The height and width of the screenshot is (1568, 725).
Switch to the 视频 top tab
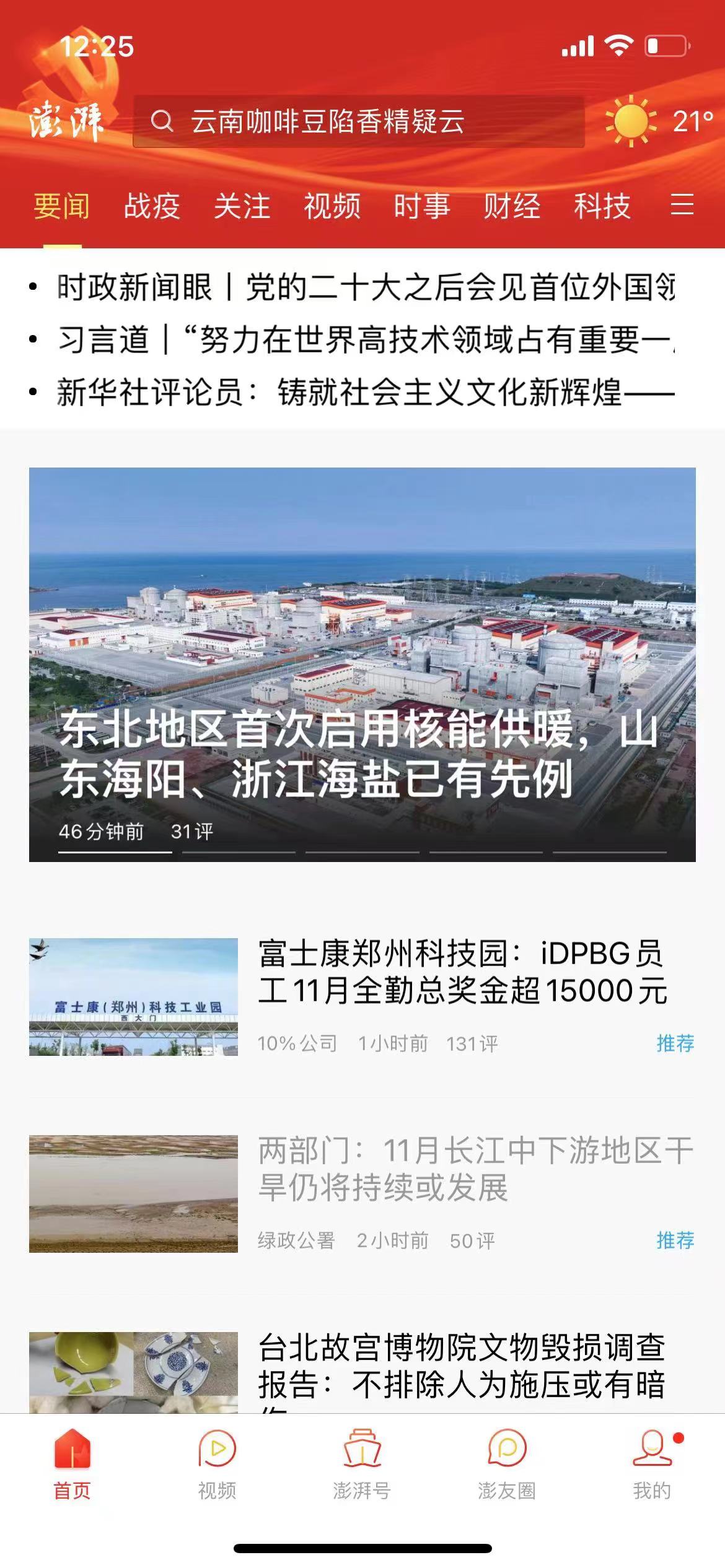tap(332, 206)
